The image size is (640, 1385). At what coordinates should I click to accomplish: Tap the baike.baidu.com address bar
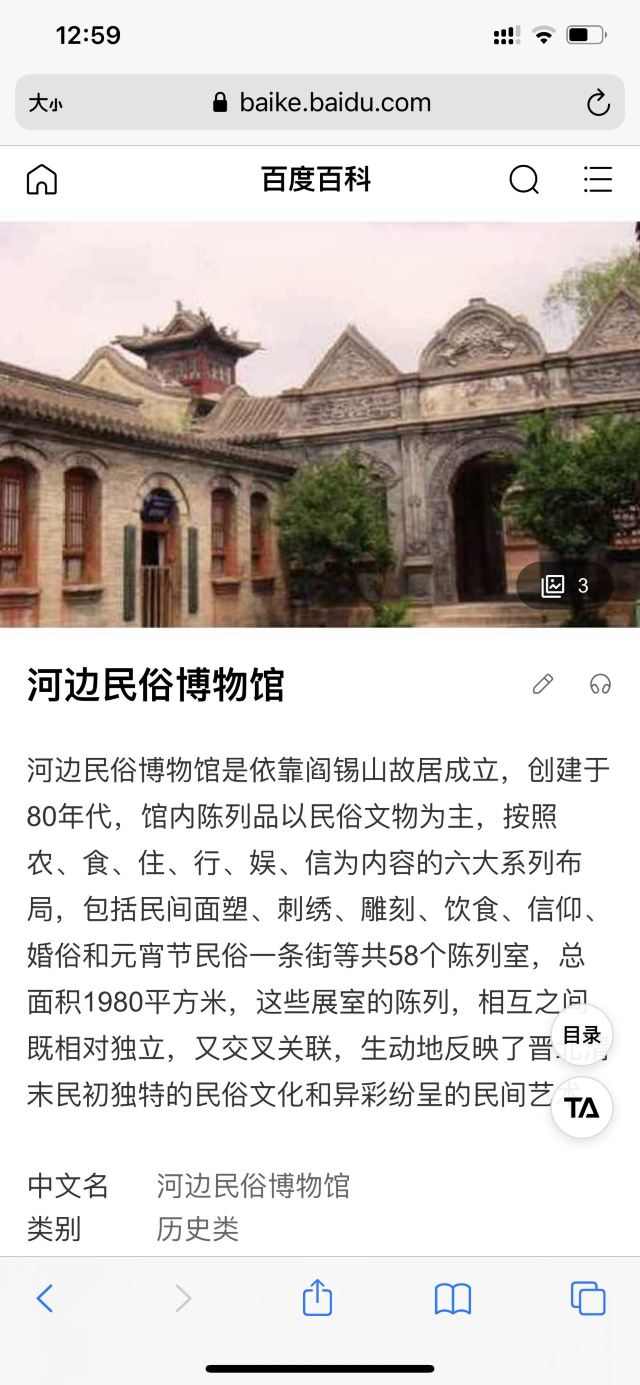click(x=322, y=103)
